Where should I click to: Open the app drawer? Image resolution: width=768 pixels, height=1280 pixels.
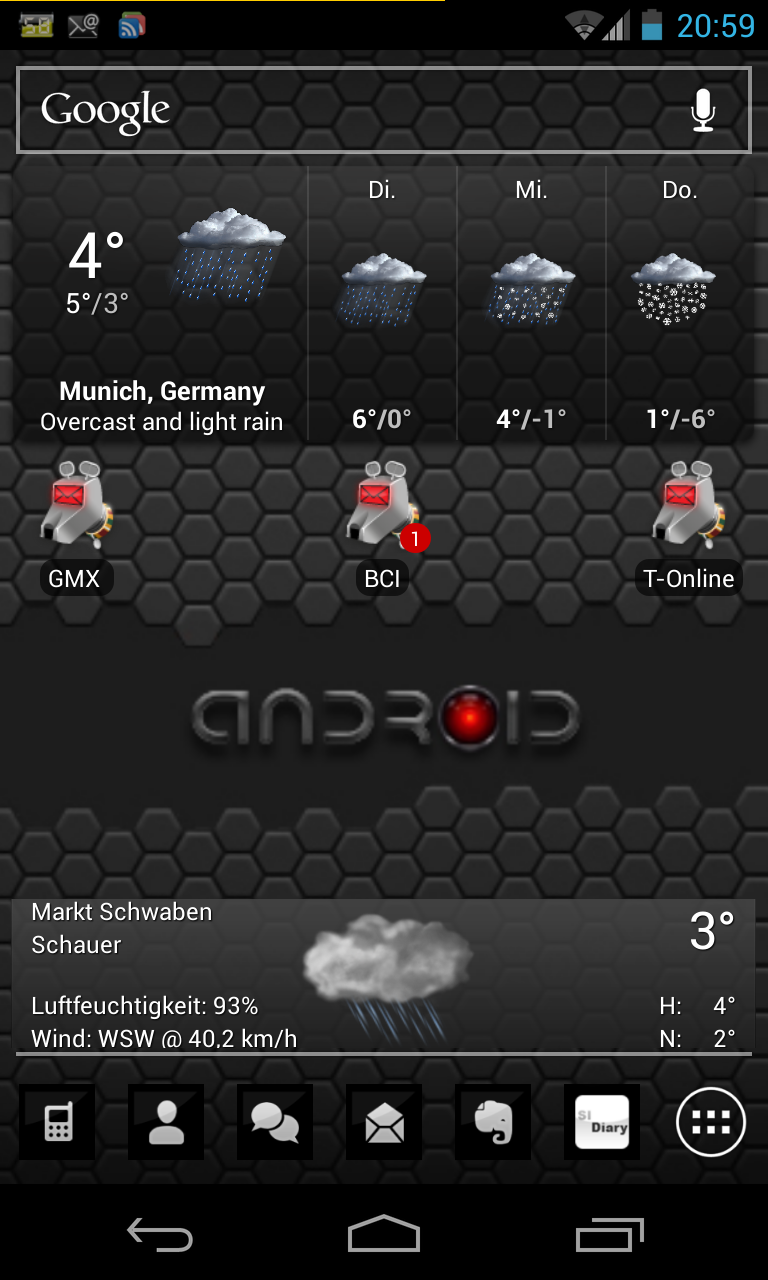click(711, 1122)
